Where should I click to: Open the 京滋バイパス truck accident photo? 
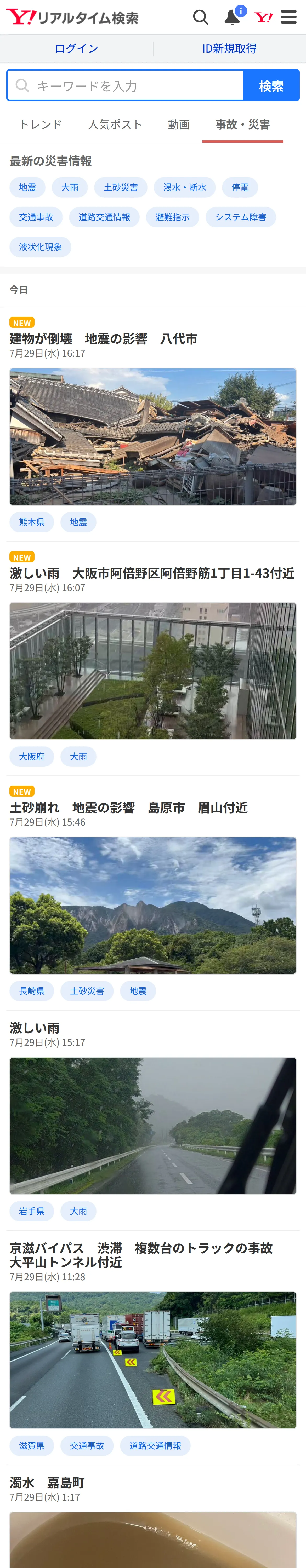pyautogui.click(x=153, y=1360)
